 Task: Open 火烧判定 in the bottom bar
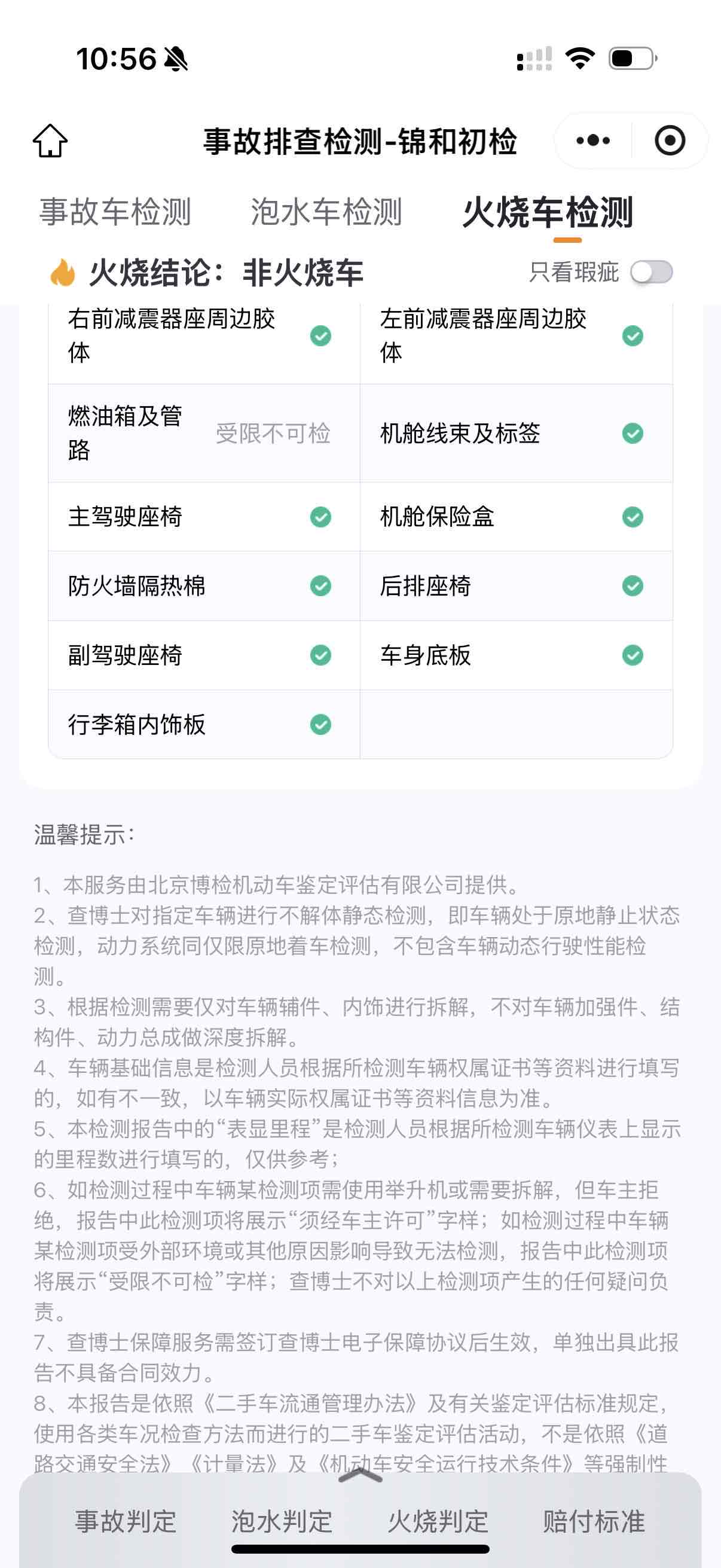[438, 1521]
